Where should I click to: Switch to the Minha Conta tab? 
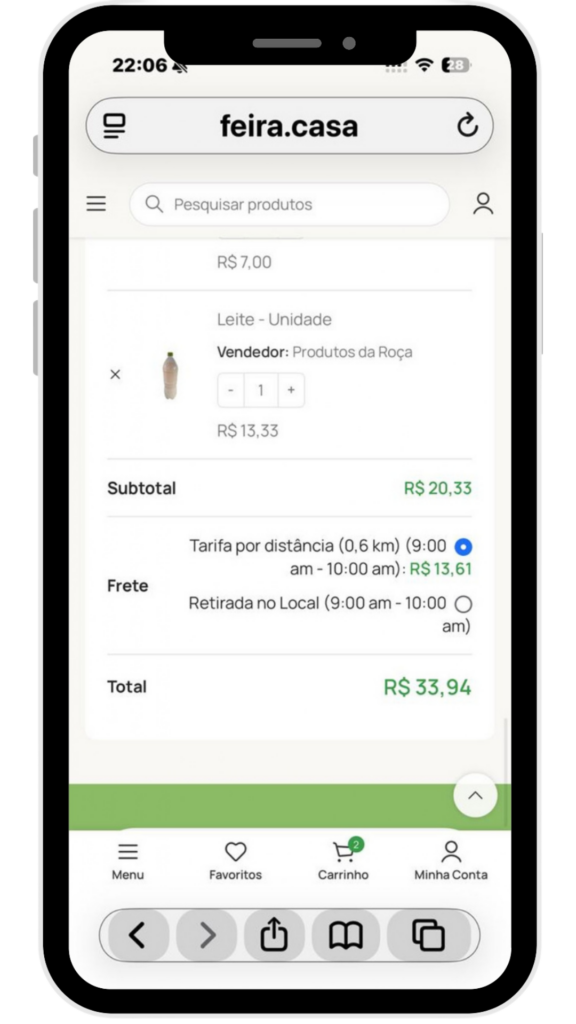(451, 861)
